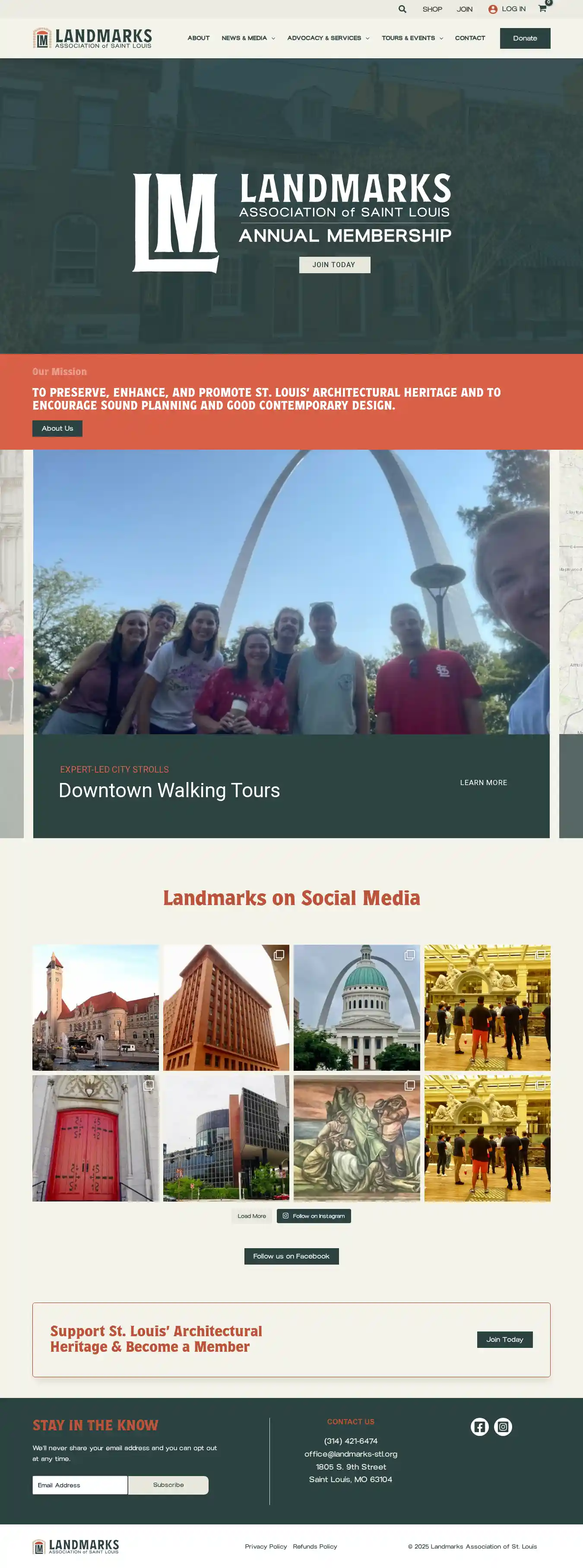Open the Facebook icon in the footer
This screenshot has width=583, height=1568.
pyautogui.click(x=479, y=1427)
